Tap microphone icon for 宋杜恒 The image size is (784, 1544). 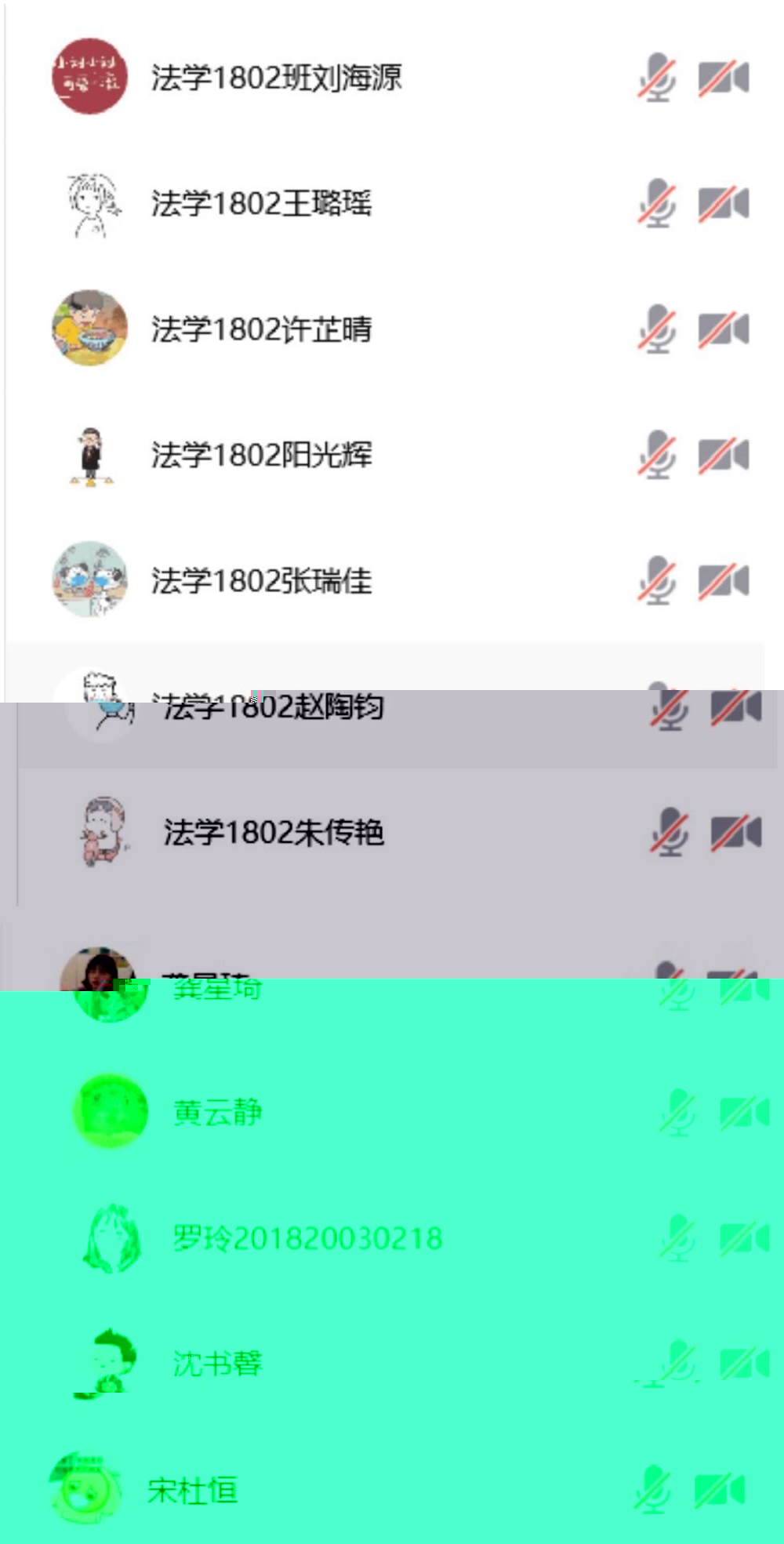(x=652, y=1491)
